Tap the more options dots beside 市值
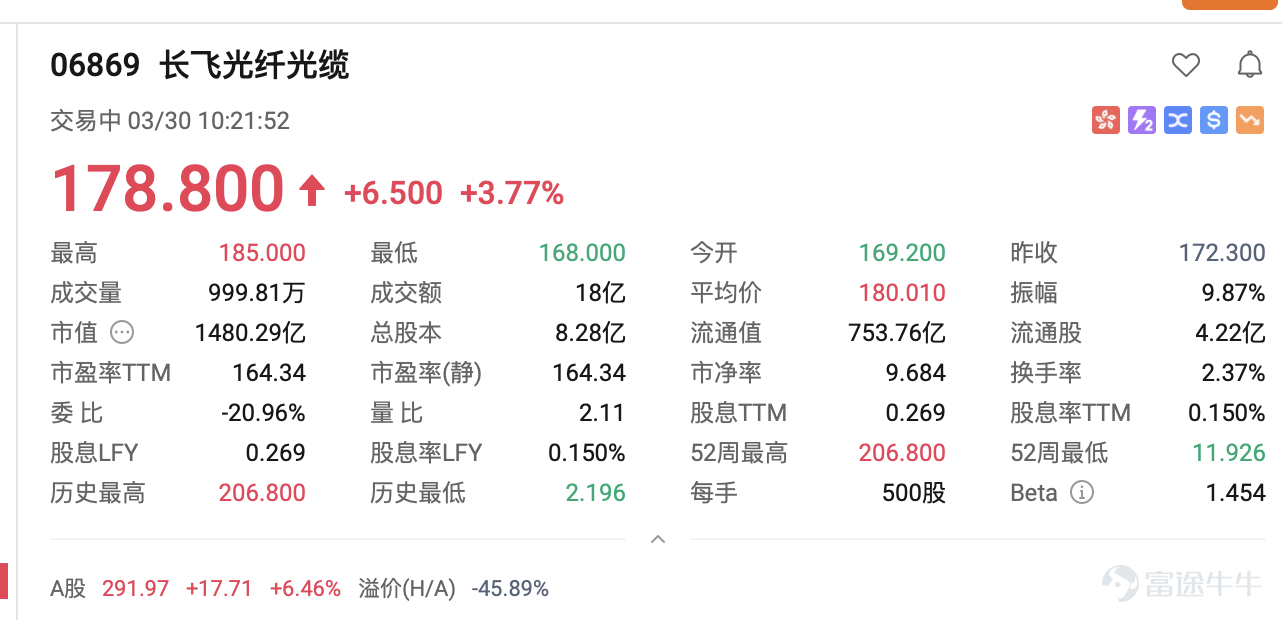 [x=122, y=333]
